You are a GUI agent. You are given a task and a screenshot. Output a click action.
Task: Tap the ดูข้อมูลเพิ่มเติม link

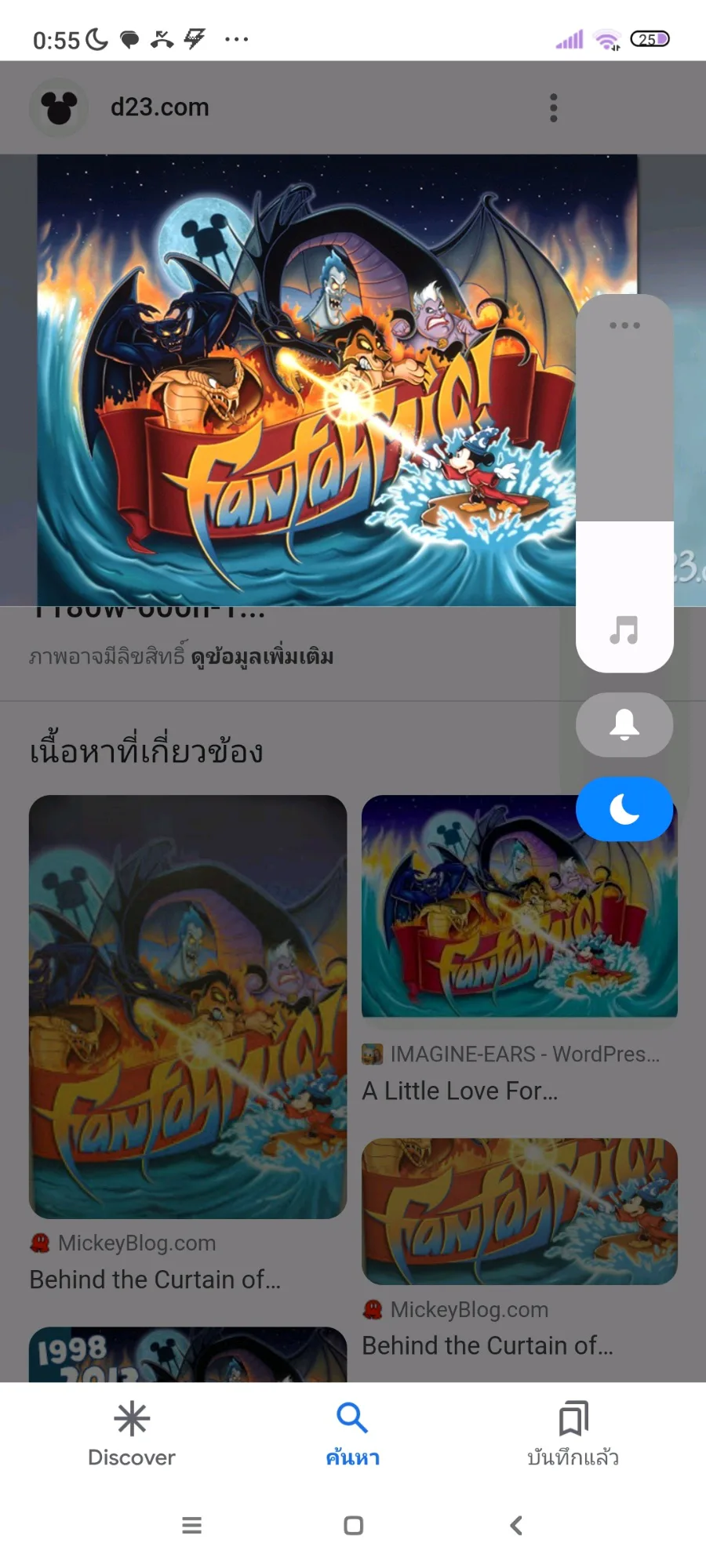(x=262, y=656)
